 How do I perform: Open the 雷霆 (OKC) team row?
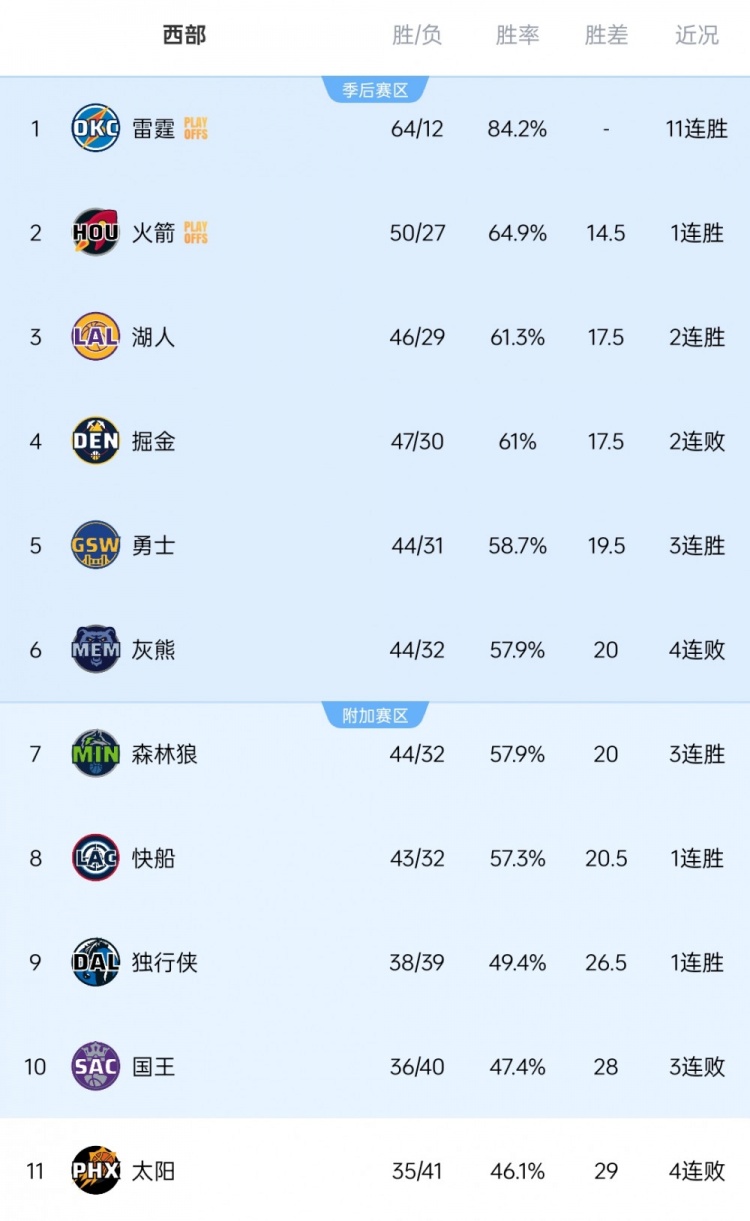click(375, 129)
